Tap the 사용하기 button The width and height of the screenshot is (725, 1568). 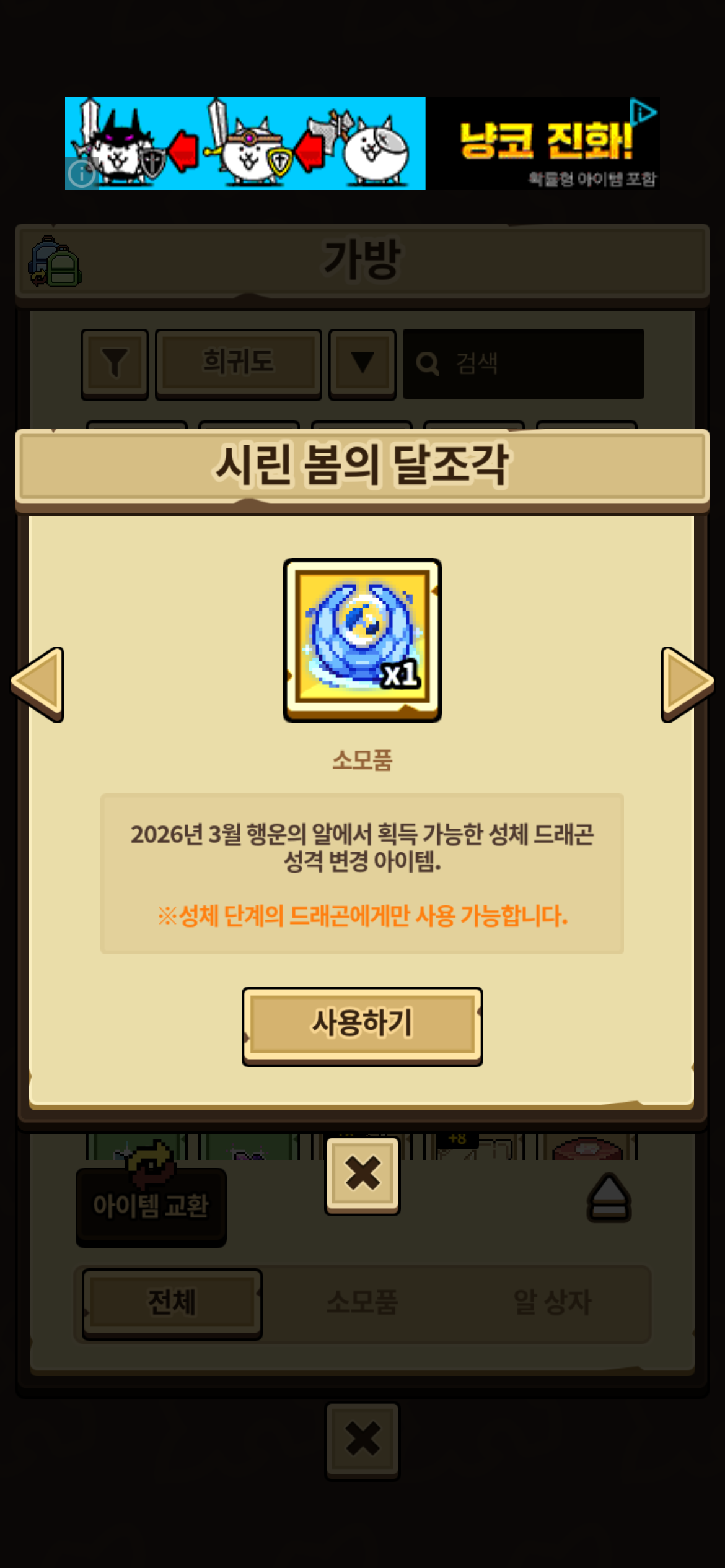362,1025
